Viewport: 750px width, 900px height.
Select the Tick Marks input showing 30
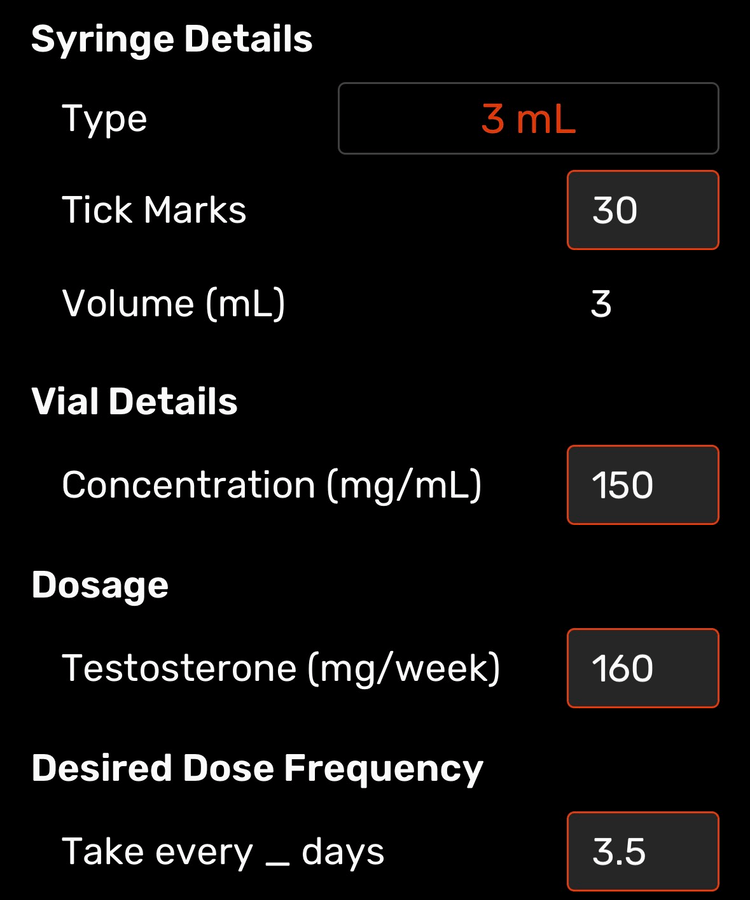click(642, 210)
